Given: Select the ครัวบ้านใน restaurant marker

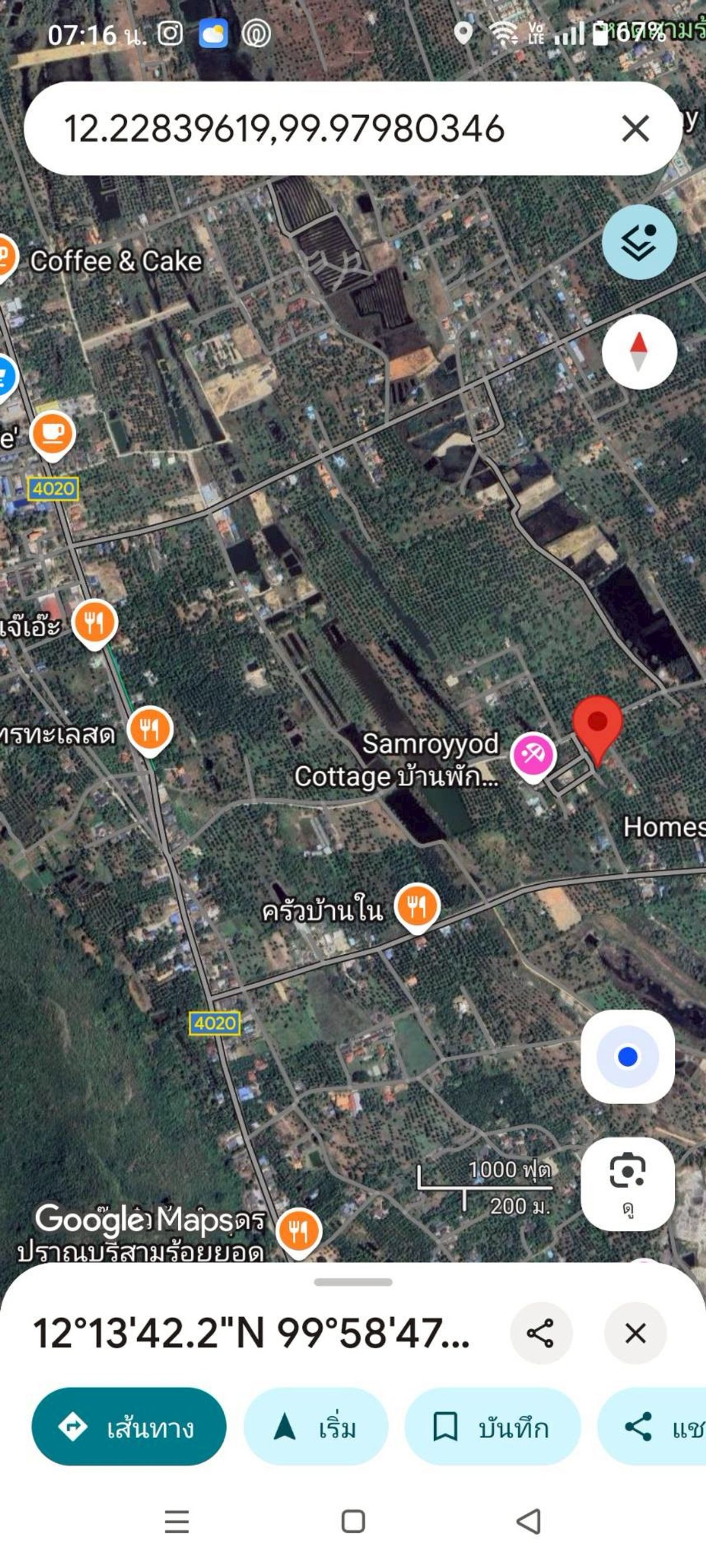Looking at the screenshot, I should point(417,907).
